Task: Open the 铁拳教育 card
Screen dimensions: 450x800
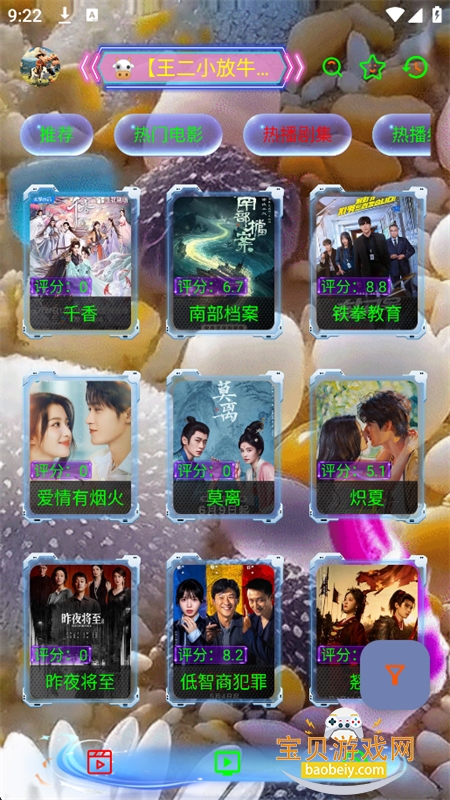Action: point(367,261)
